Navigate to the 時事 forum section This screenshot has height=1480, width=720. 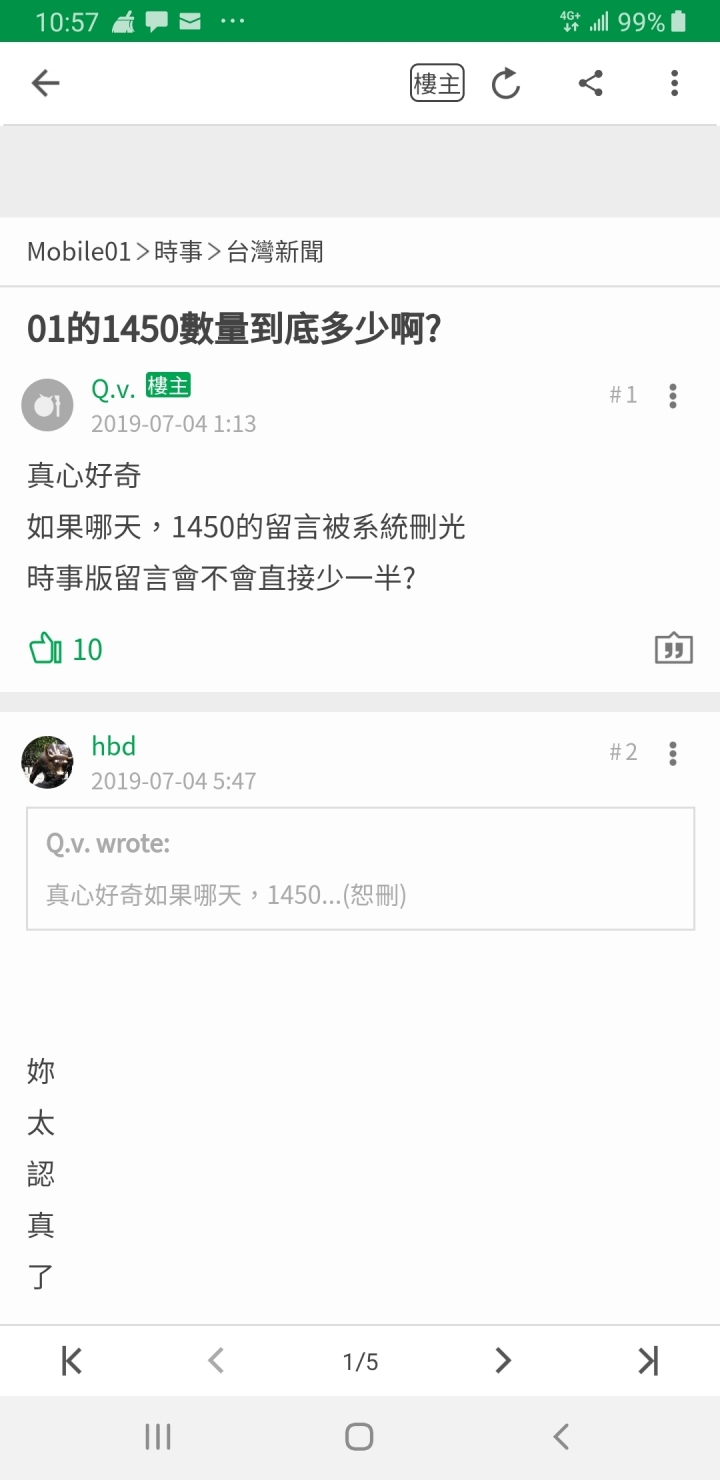(x=179, y=252)
